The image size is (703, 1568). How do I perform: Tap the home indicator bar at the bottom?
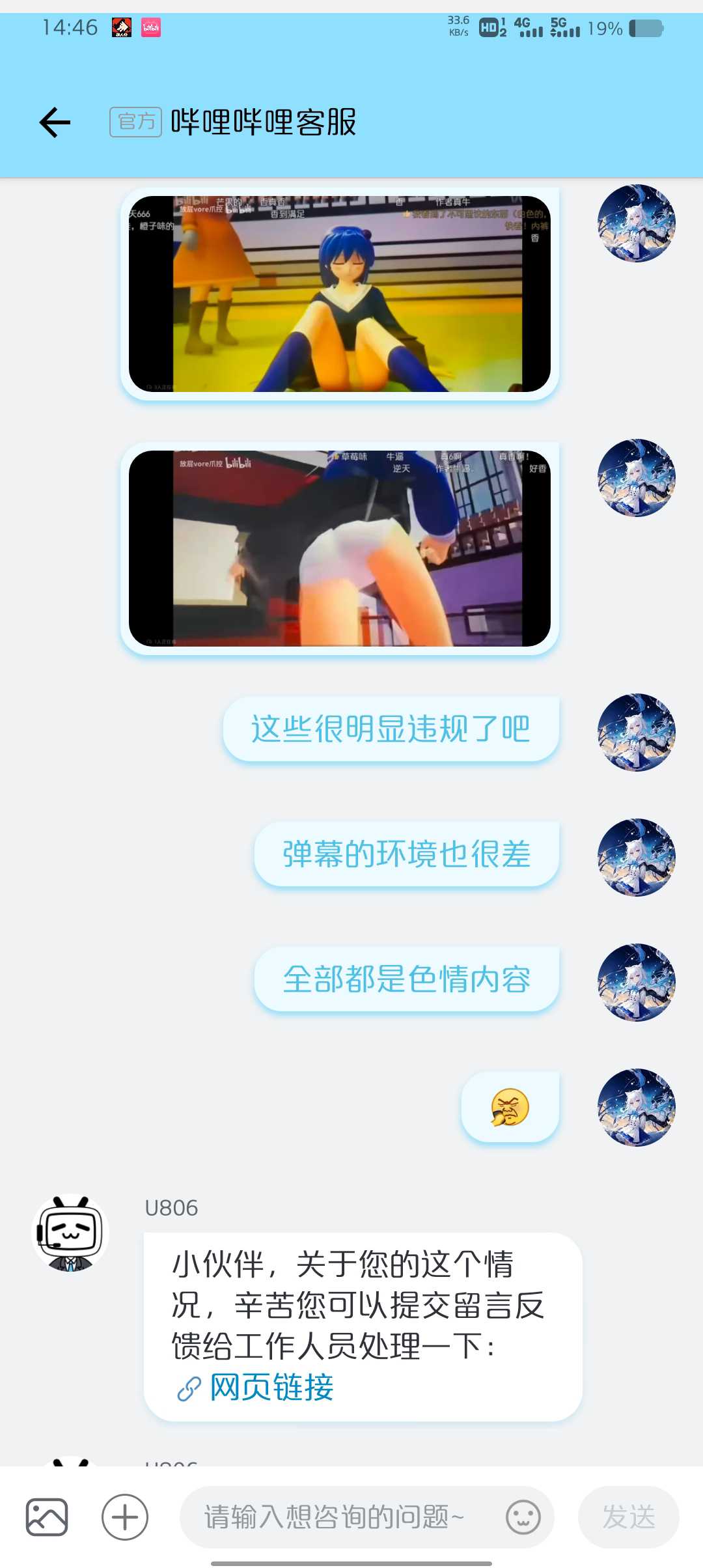tap(351, 1563)
